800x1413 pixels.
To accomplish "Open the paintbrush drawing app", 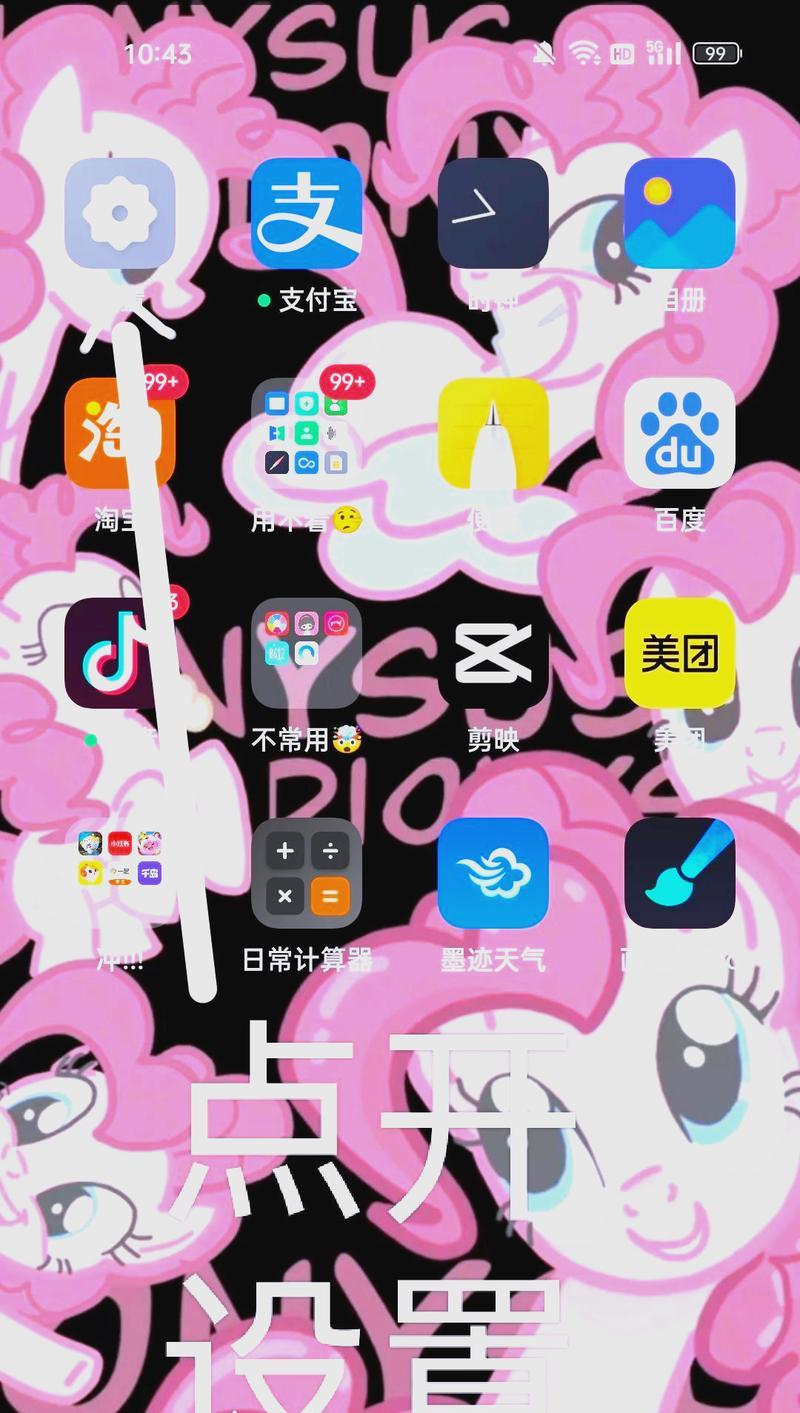I will click(680, 873).
